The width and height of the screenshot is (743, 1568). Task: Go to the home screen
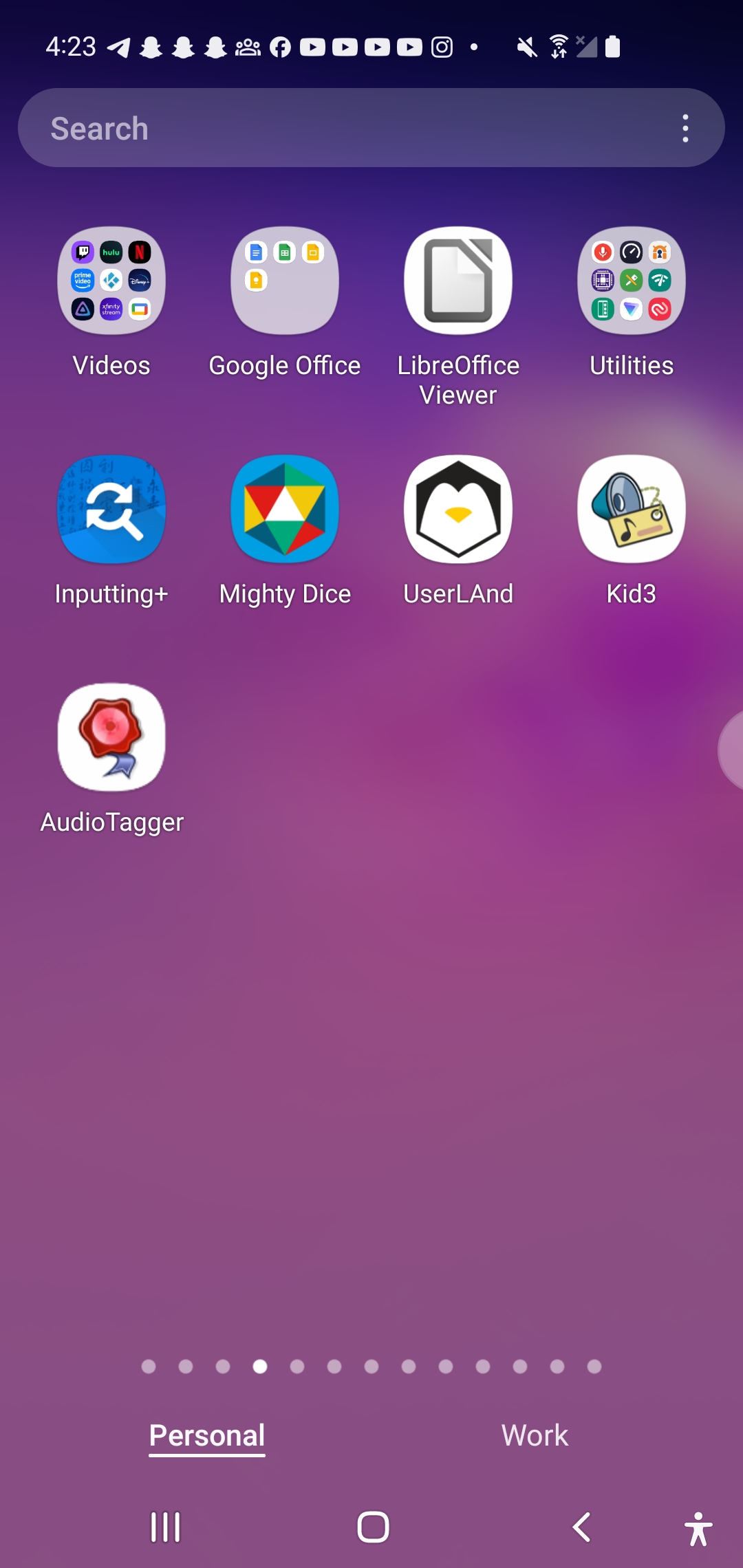coord(373,1527)
